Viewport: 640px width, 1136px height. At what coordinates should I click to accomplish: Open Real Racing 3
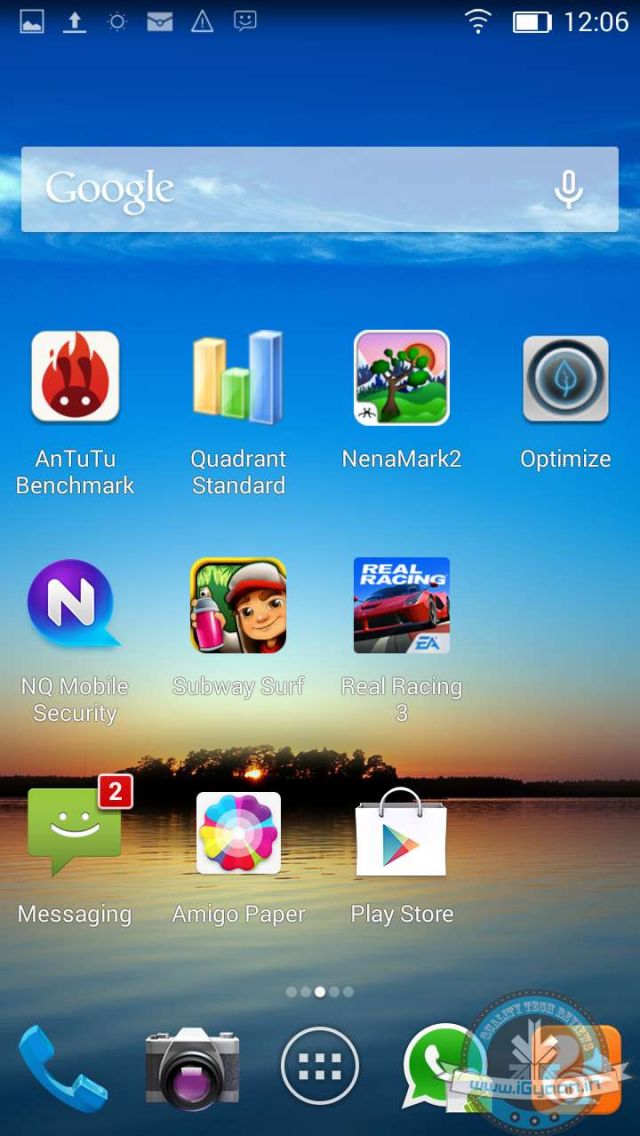pyautogui.click(x=402, y=605)
